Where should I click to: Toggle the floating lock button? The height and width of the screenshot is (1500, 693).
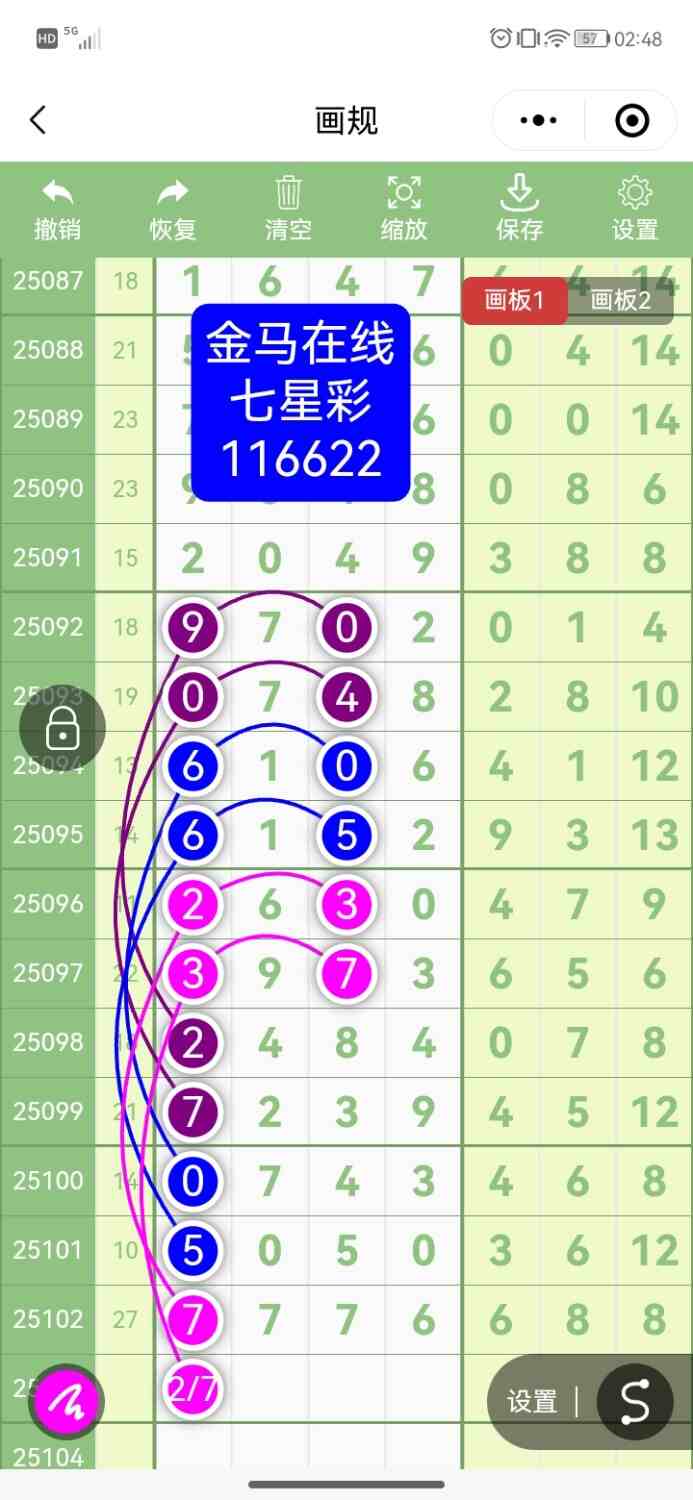coord(62,728)
